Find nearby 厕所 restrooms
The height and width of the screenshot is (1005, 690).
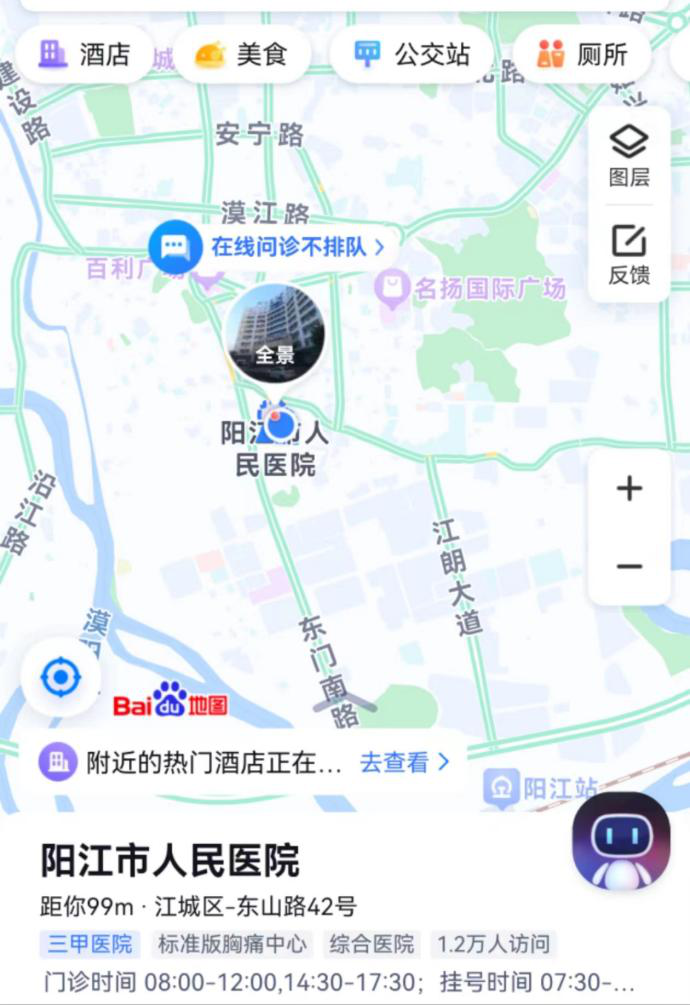pyautogui.click(x=583, y=54)
